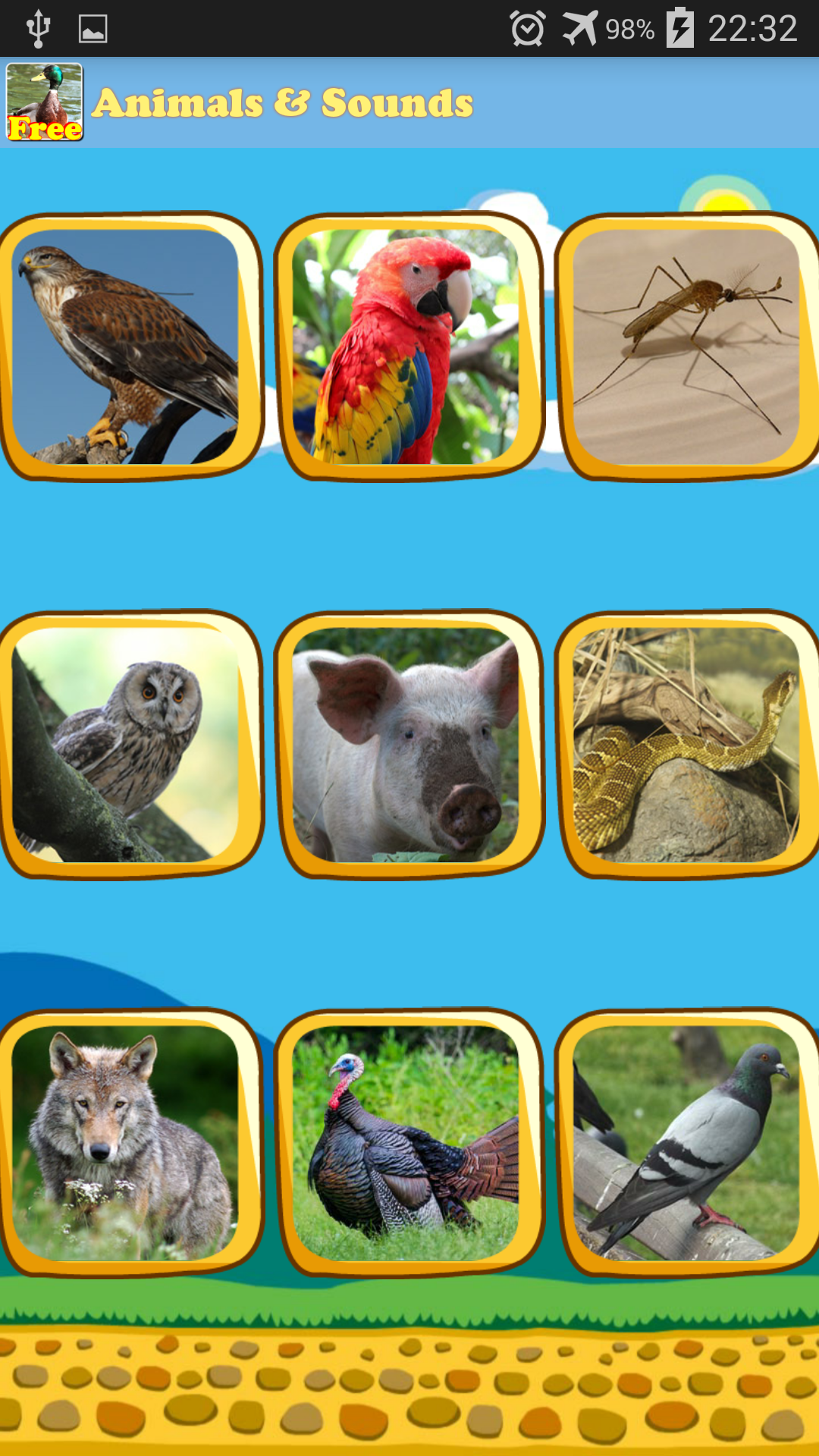Tap the sun in the sky background
Image resolution: width=819 pixels, height=1456 pixels.
724,199
